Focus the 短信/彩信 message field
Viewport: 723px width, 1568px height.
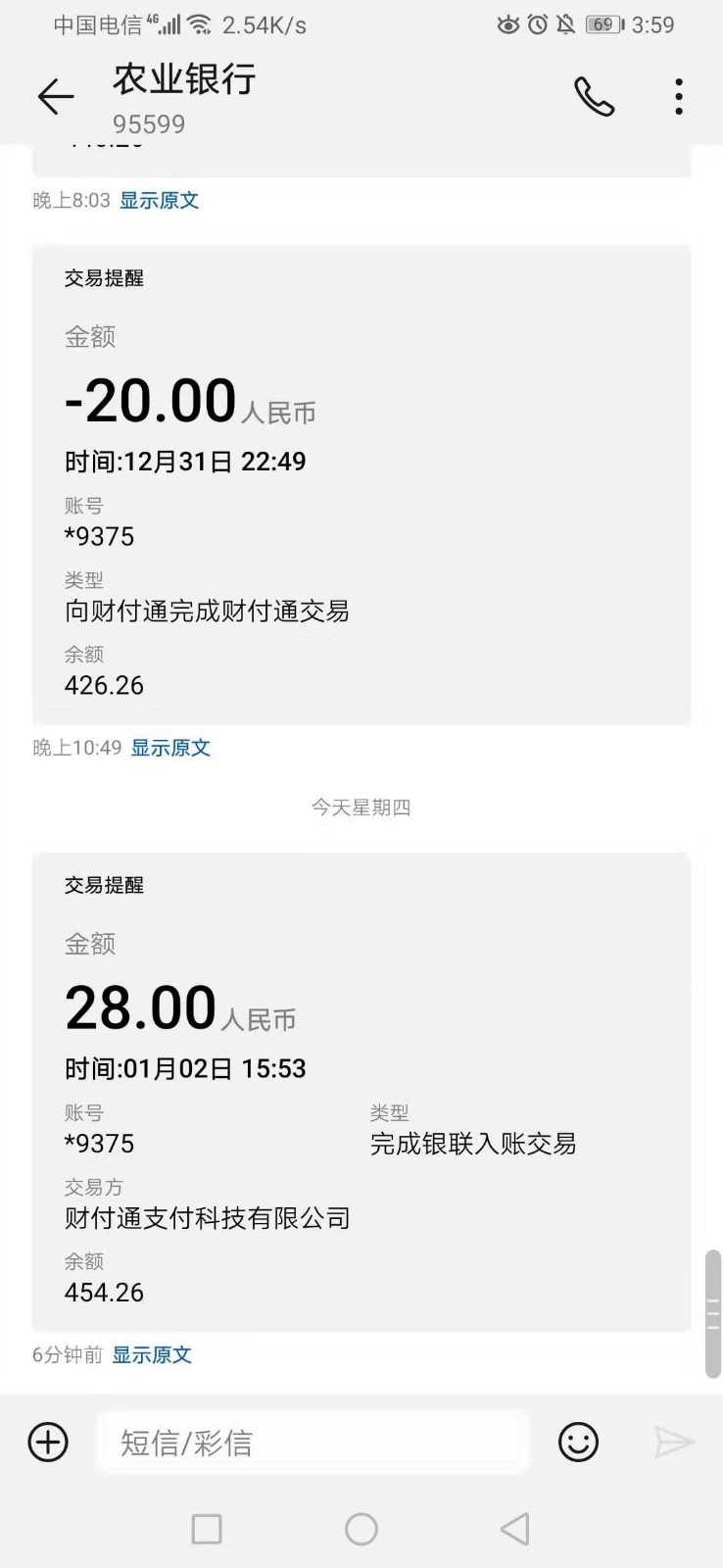[313, 1443]
